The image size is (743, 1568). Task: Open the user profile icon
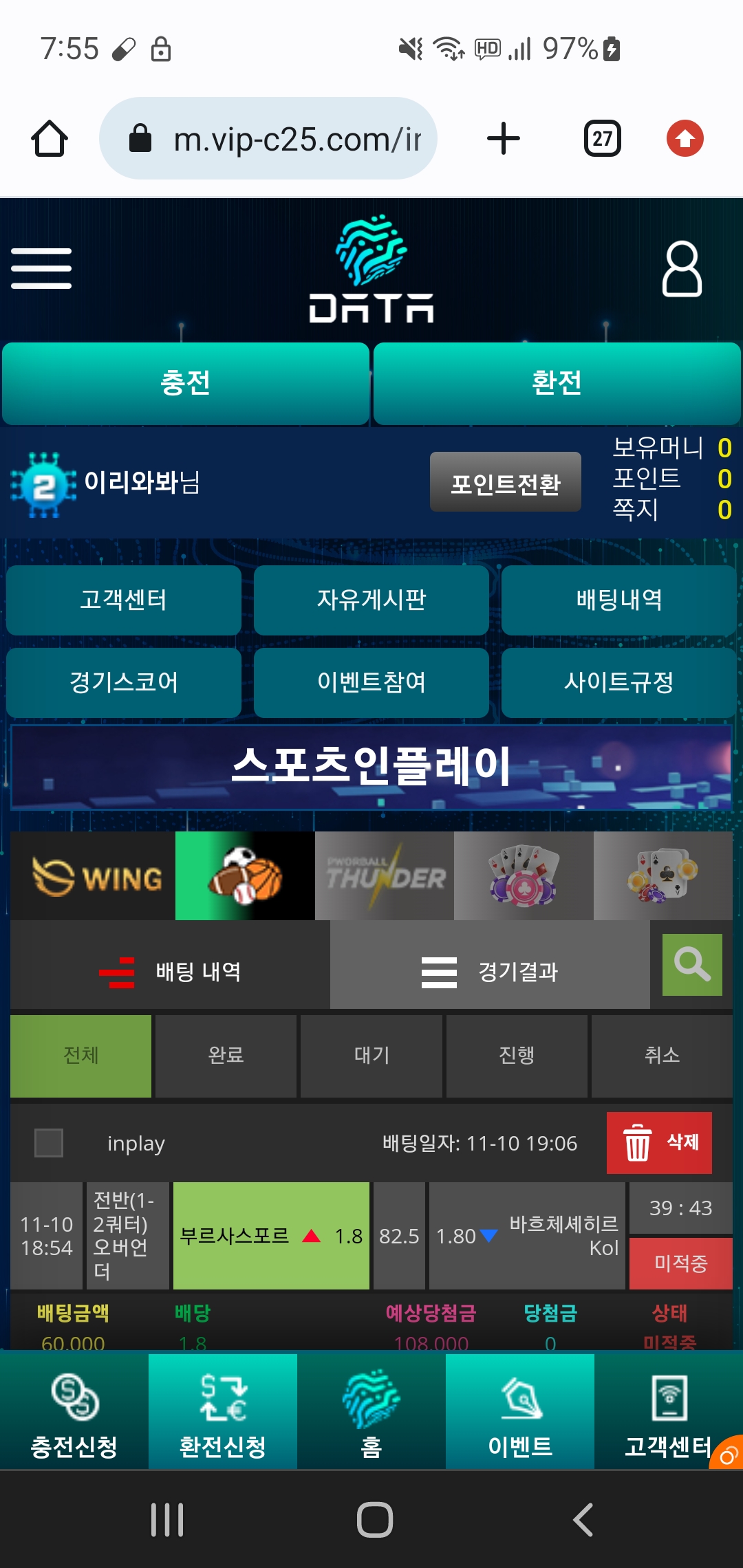681,269
